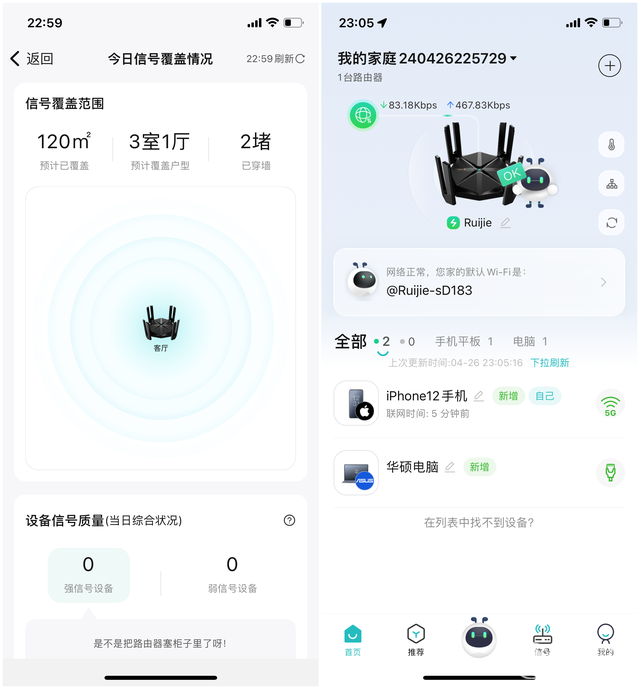Edit the Ruijie router name
The width and height of the screenshot is (640, 689).
click(506, 223)
